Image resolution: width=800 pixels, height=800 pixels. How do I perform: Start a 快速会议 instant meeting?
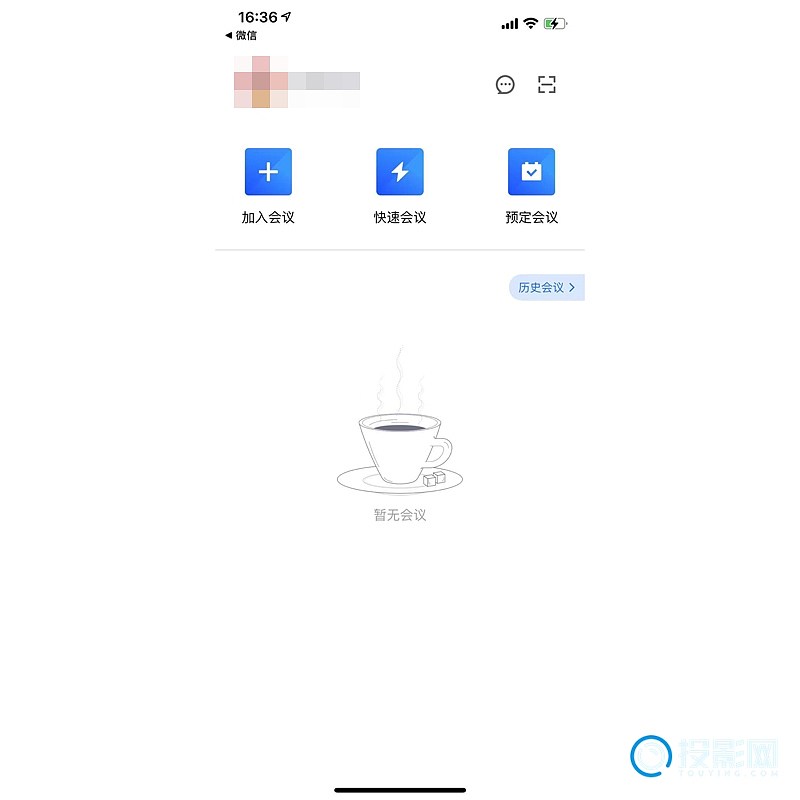[400, 172]
